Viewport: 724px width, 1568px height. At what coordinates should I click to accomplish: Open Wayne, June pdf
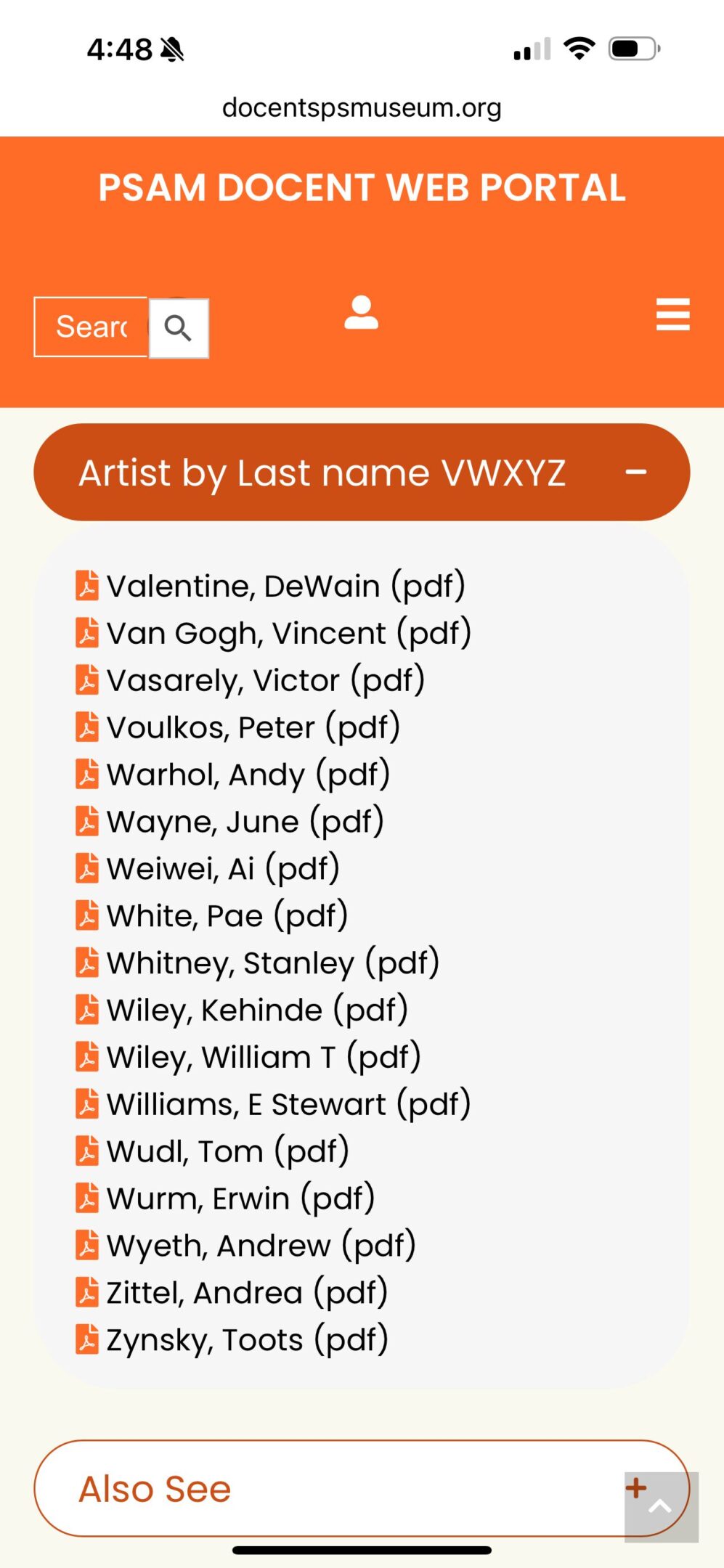click(230, 822)
